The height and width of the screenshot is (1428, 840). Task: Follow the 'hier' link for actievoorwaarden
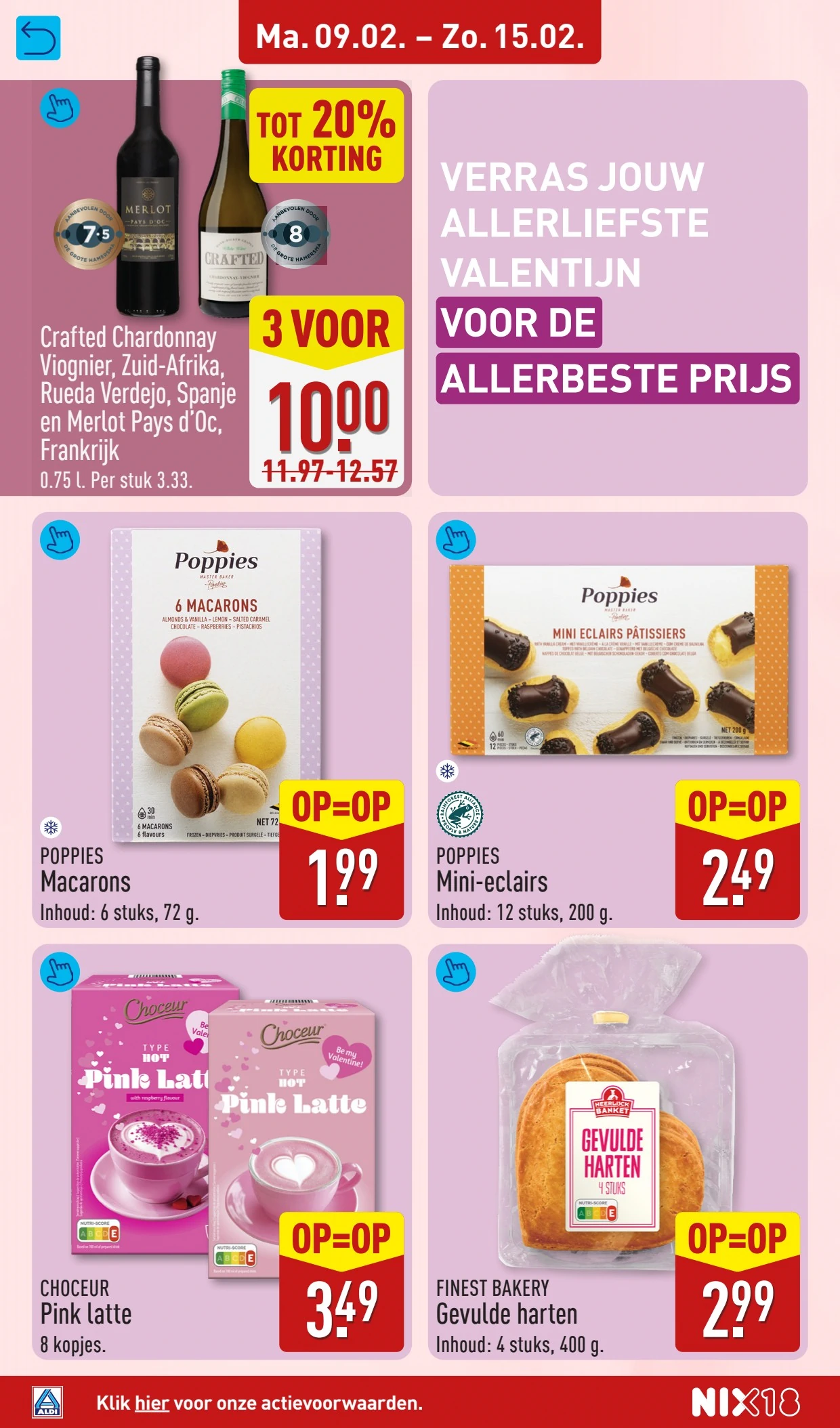(152, 1403)
